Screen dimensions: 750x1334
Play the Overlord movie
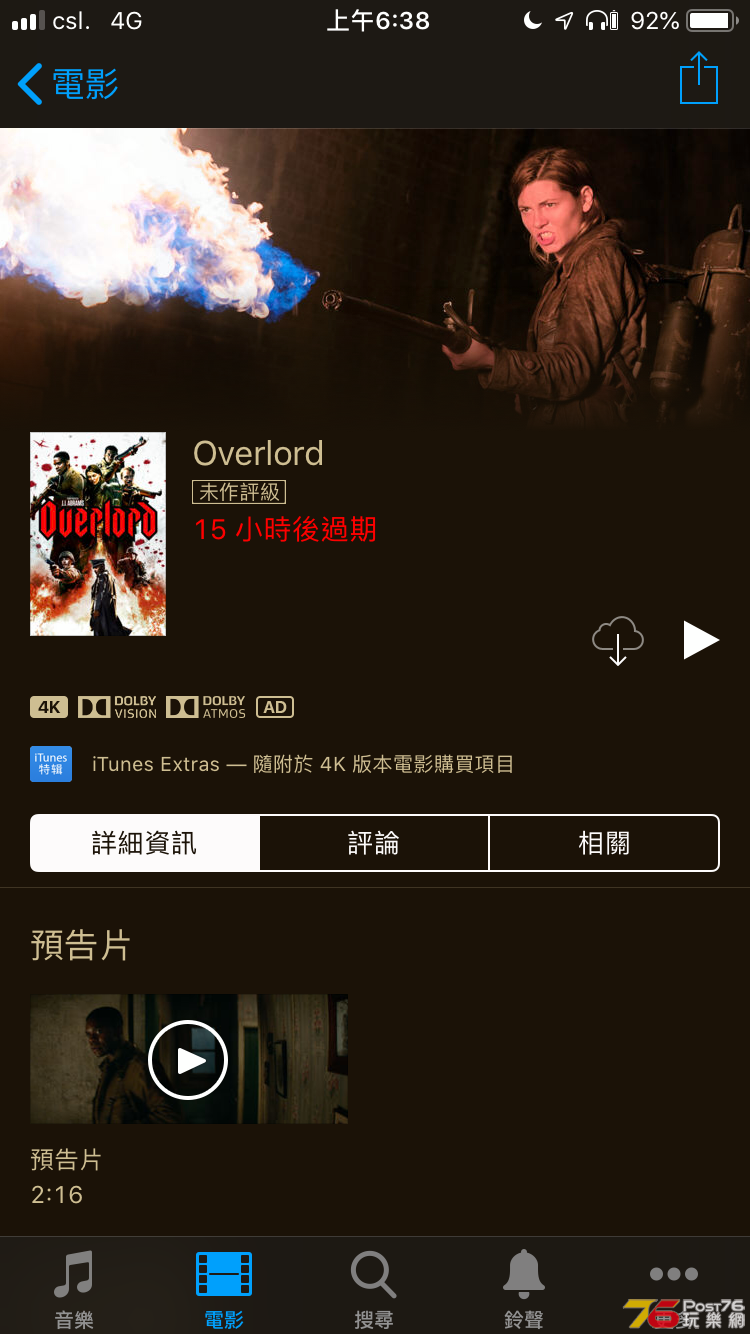700,640
